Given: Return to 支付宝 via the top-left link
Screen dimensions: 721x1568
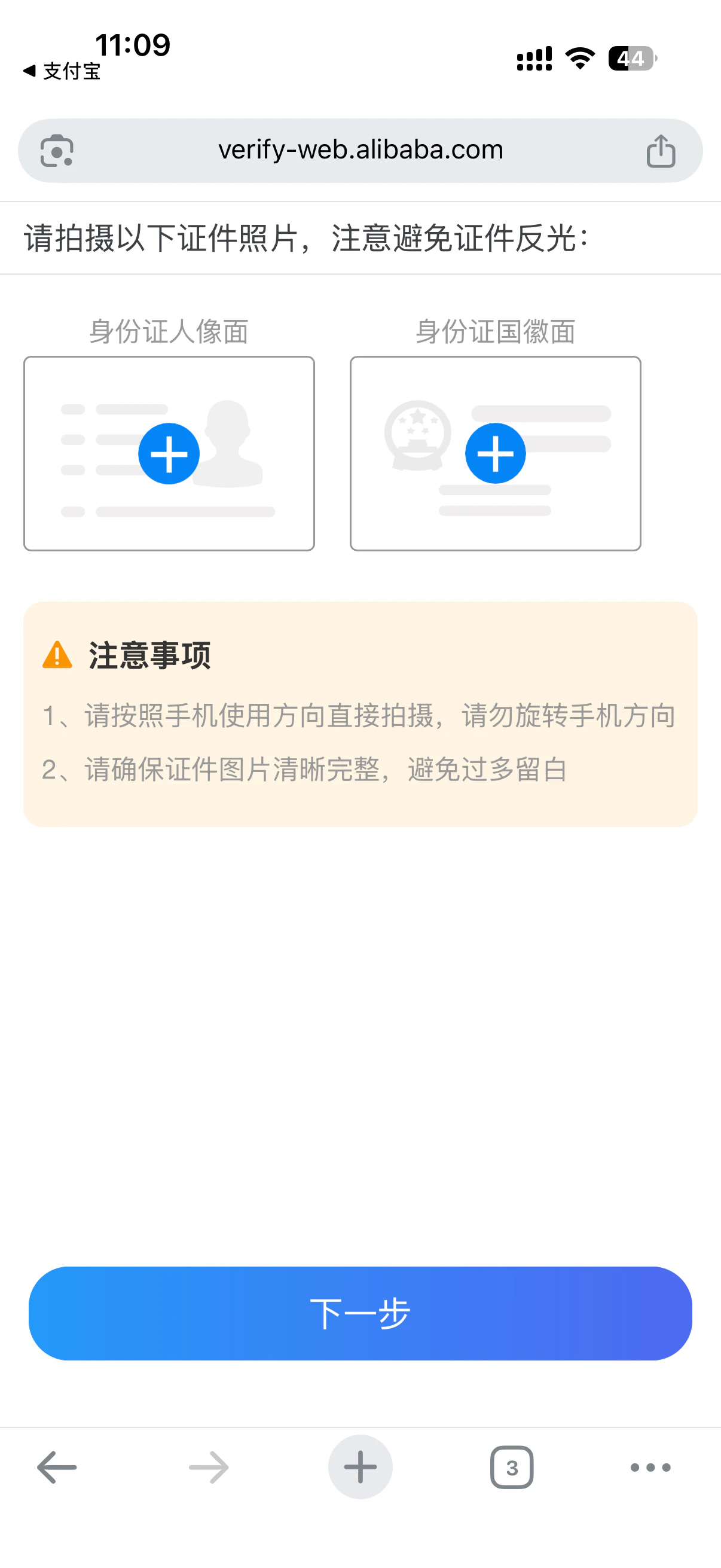Looking at the screenshot, I should [60, 72].
